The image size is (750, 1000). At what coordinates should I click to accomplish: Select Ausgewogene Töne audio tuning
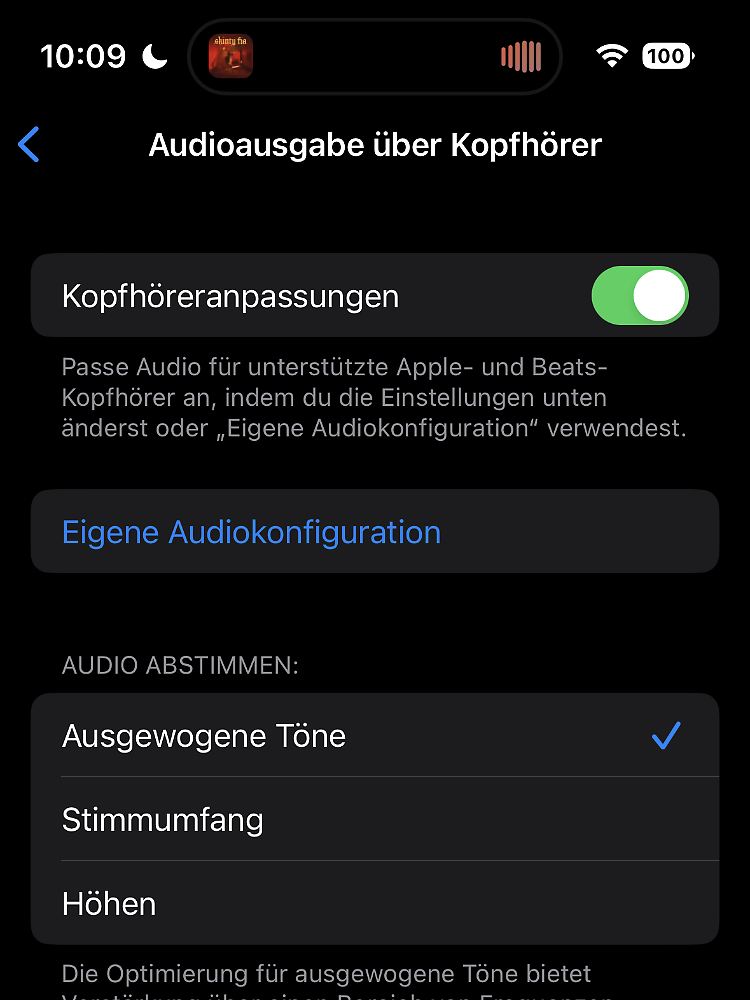[x=374, y=736]
